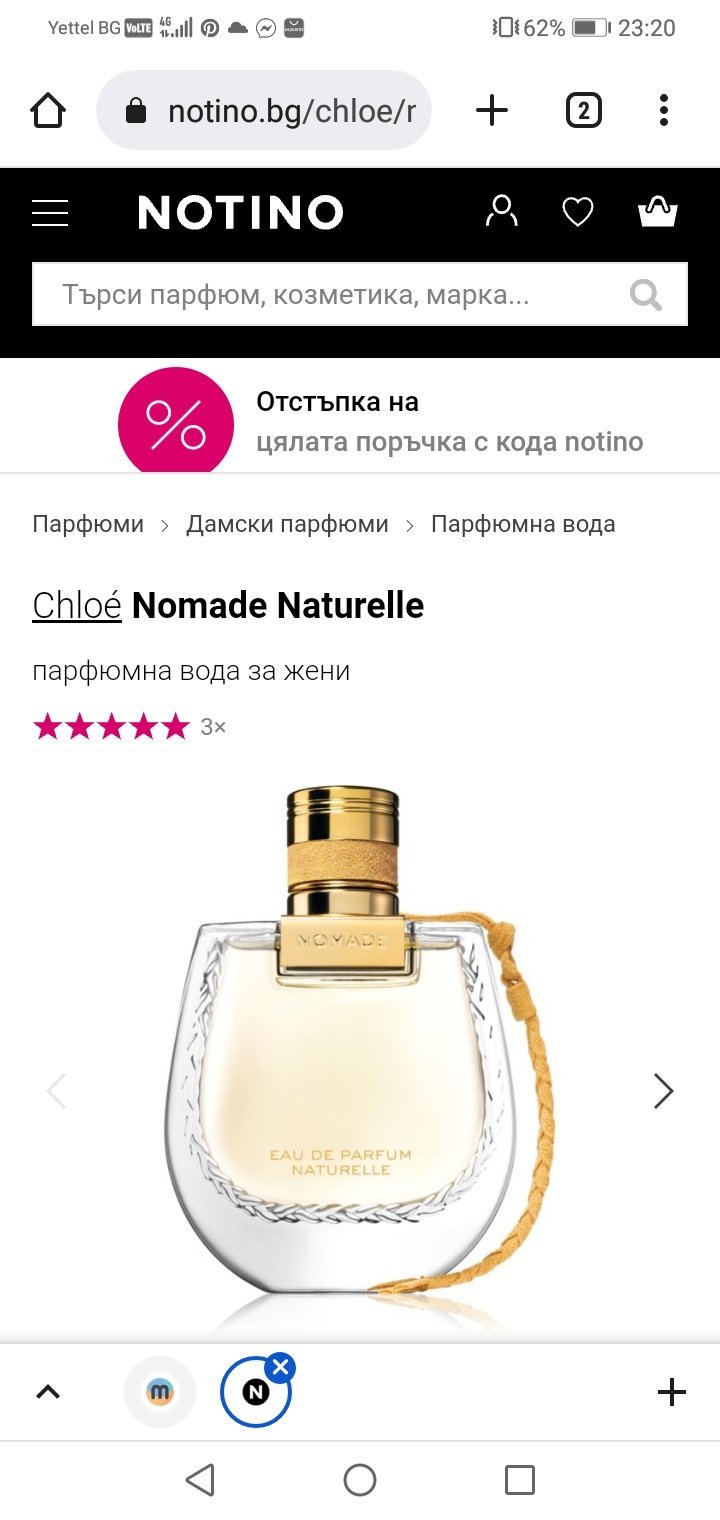
Task: Open the Notino hamburger menu
Action: click(50, 213)
